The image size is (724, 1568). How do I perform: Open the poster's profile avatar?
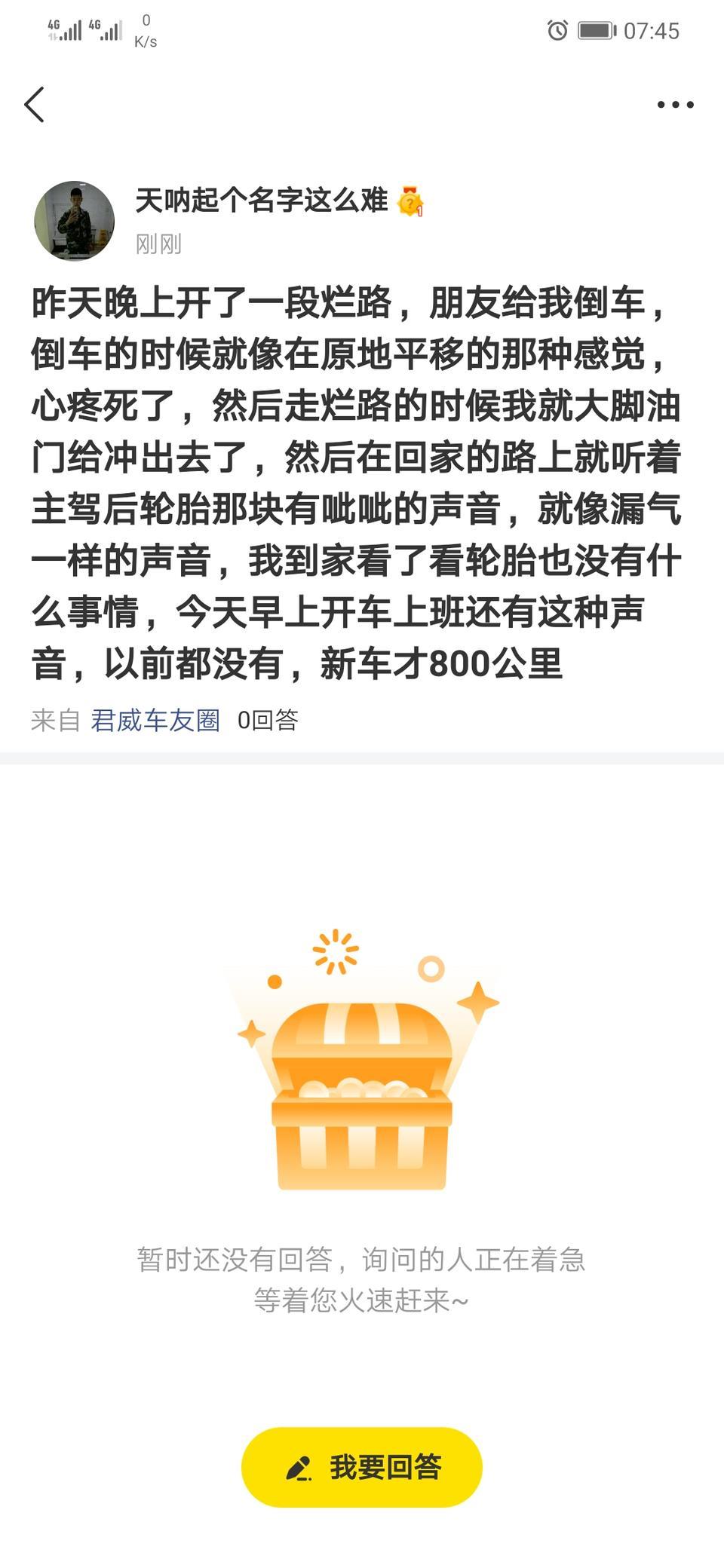point(74,221)
